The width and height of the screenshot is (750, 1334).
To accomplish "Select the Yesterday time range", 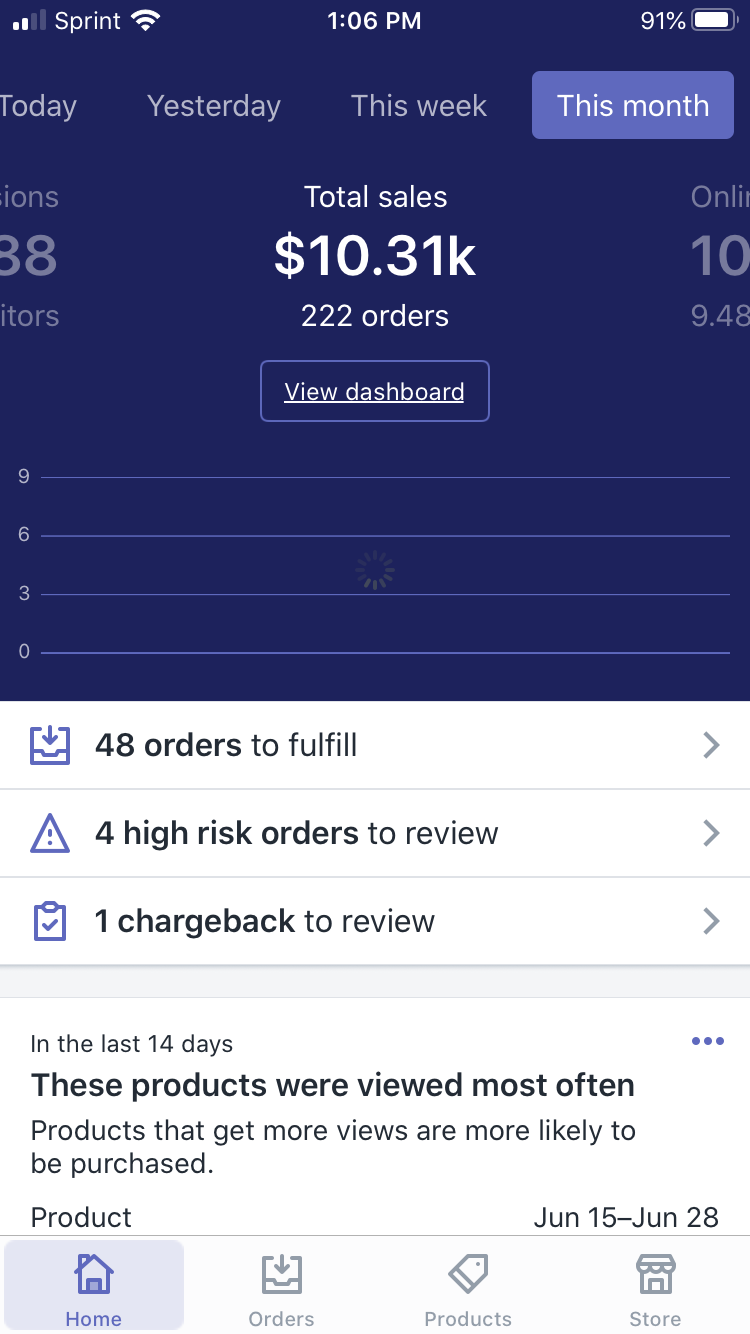I will pyautogui.click(x=214, y=106).
